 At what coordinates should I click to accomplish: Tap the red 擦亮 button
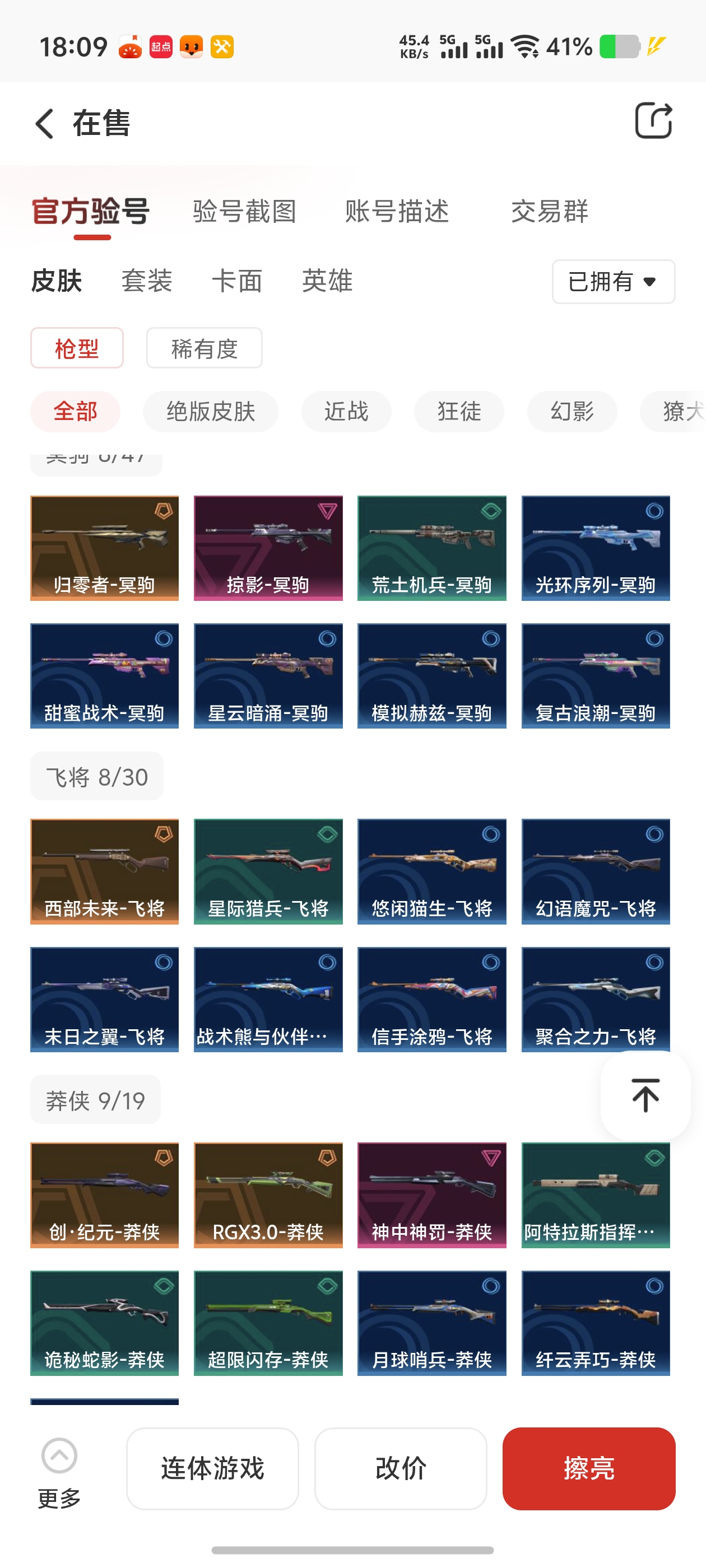tap(588, 1468)
